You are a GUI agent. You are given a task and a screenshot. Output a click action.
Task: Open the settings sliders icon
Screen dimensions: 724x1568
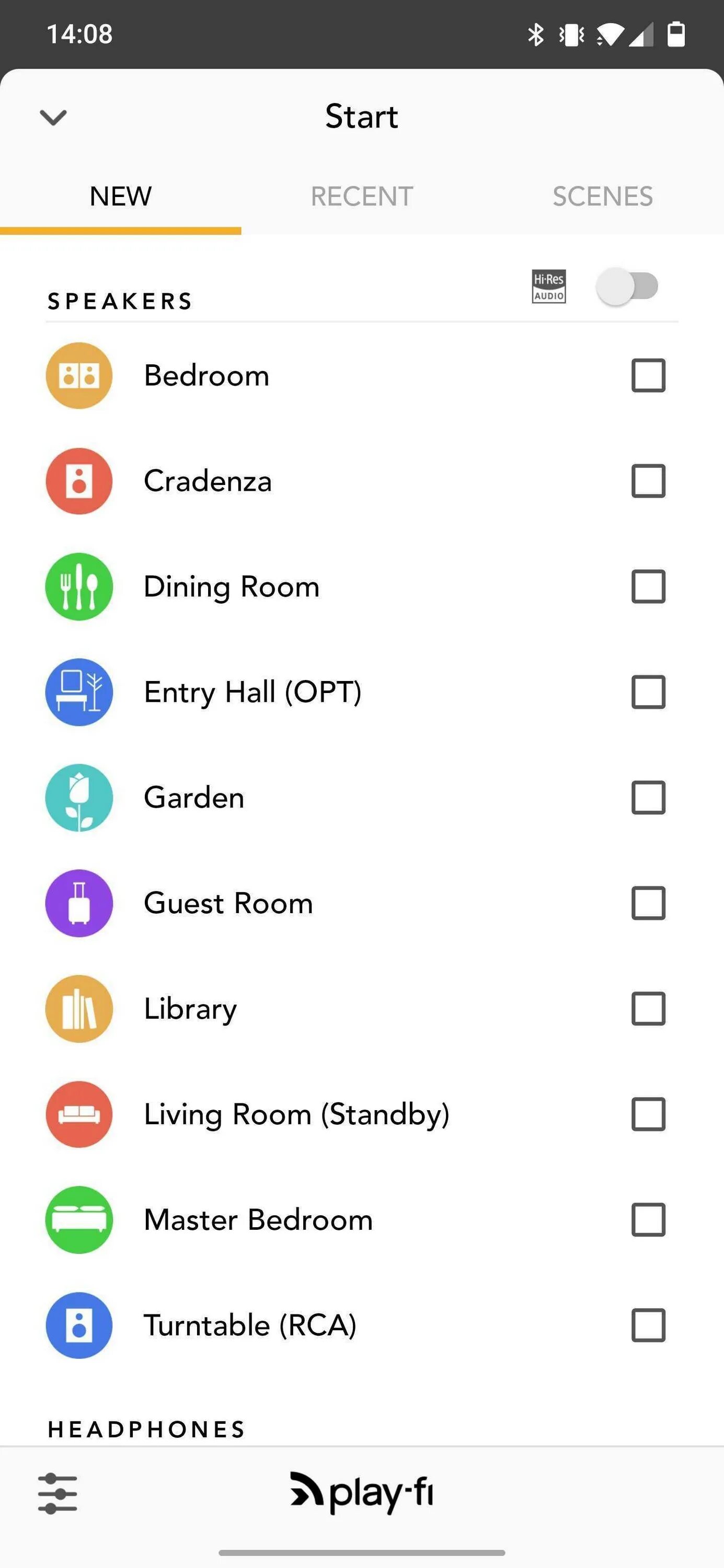coord(57,1493)
